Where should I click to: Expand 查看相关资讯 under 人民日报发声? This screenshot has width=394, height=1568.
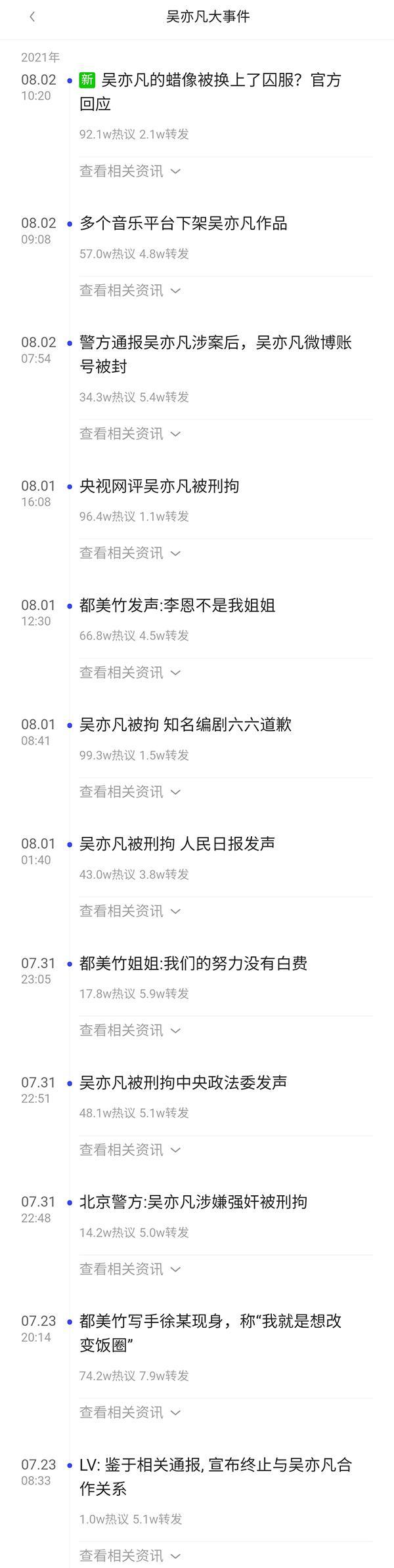point(129,911)
